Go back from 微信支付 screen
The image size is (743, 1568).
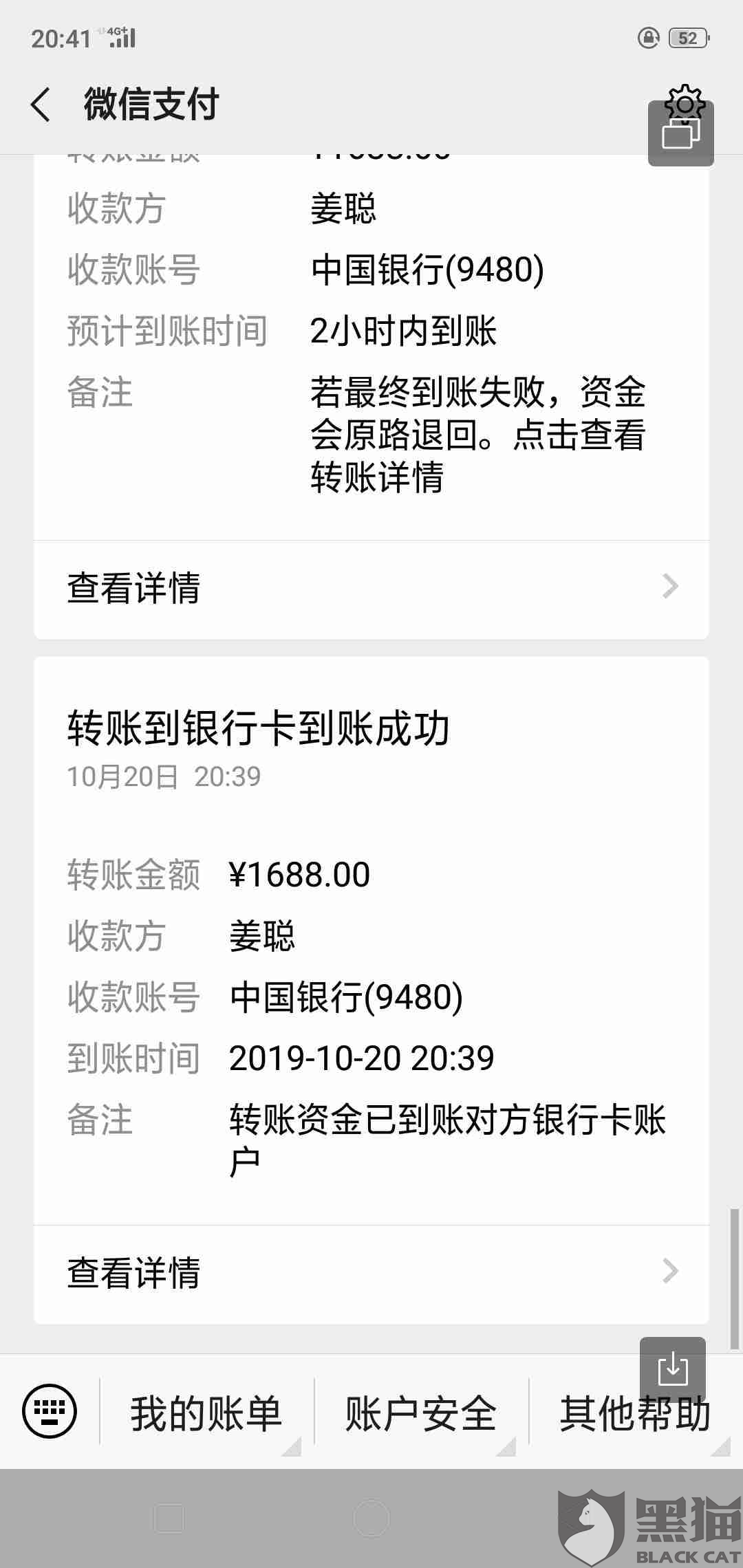[41, 105]
